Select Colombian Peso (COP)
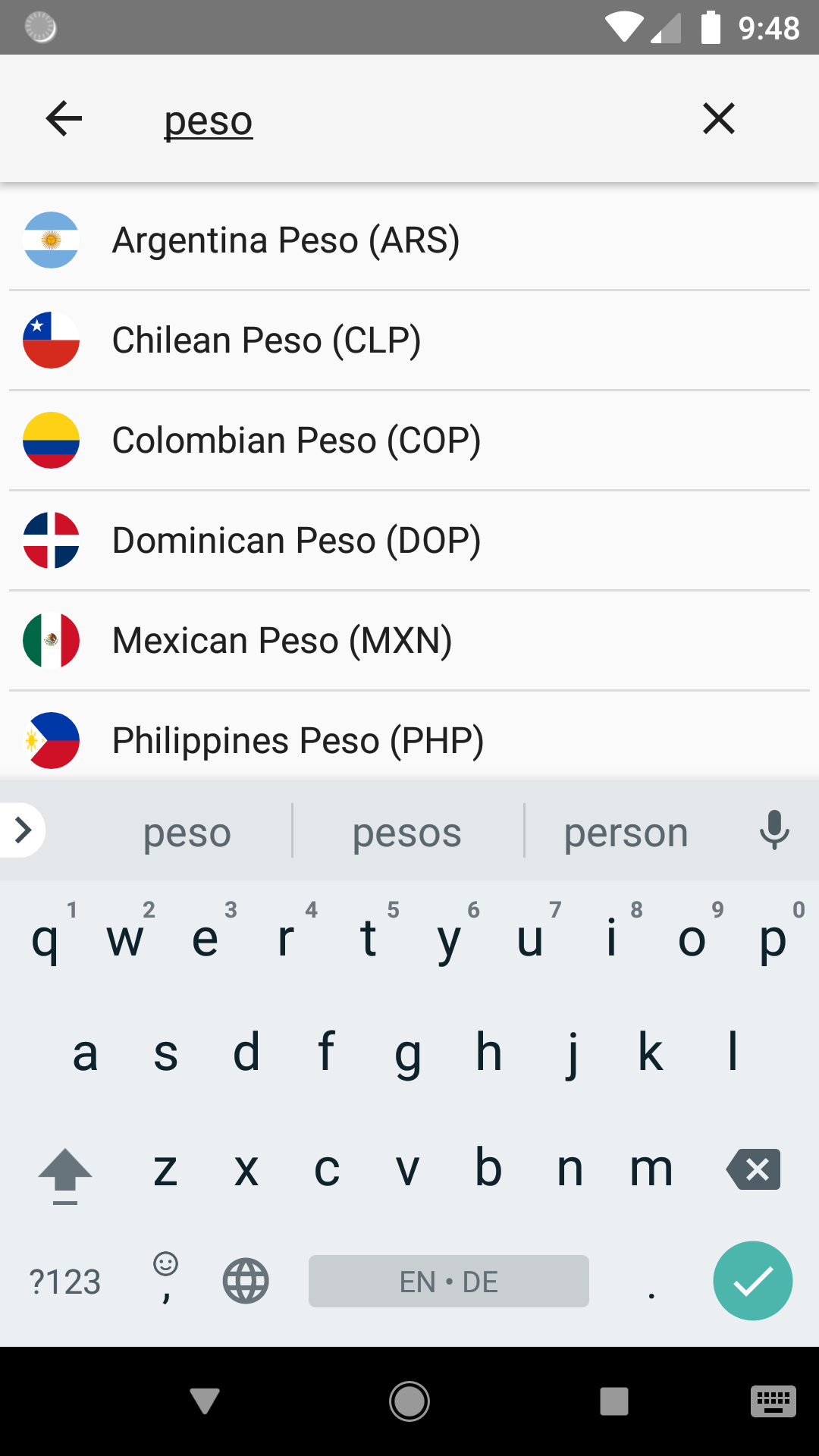This screenshot has height=1456, width=819. coord(297,440)
